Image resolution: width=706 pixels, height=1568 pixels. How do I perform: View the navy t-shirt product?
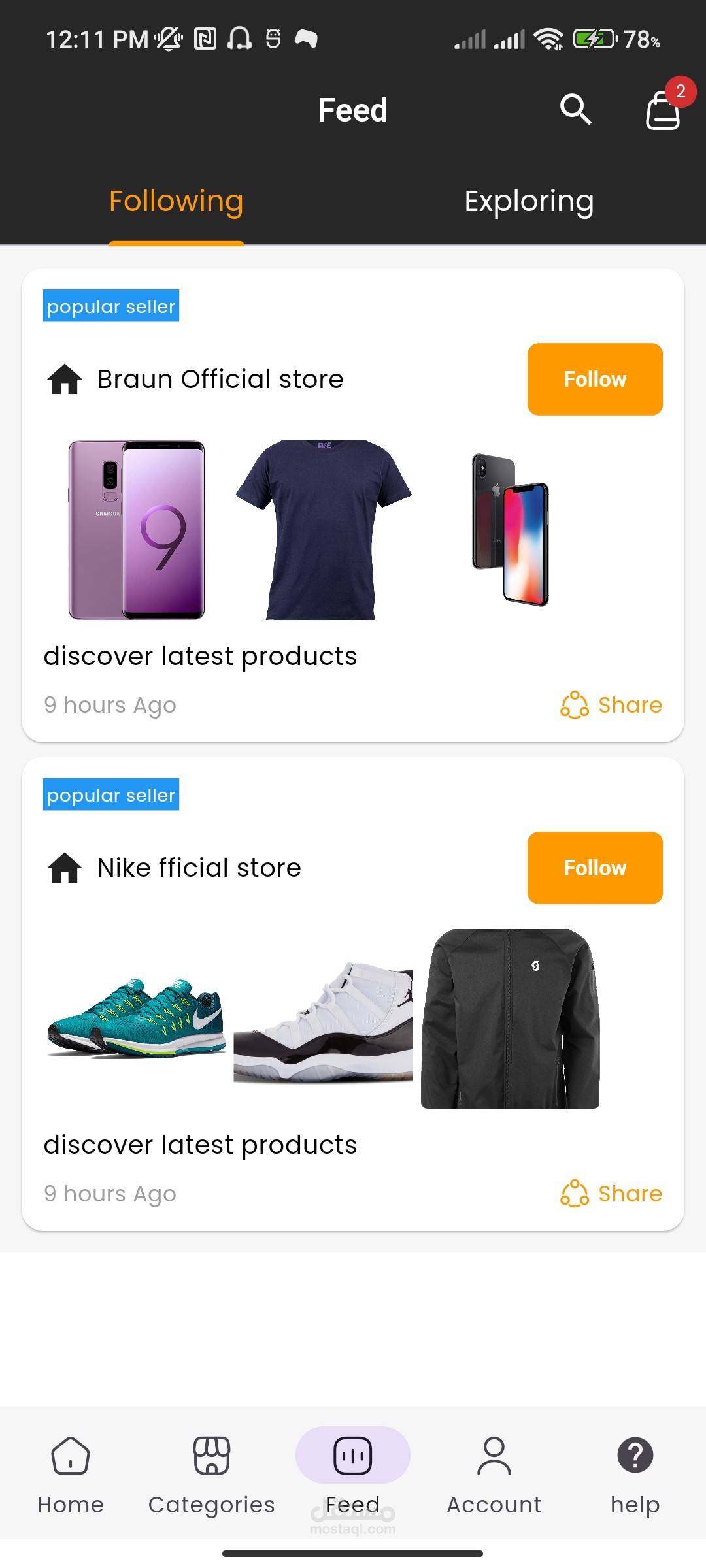(x=323, y=530)
